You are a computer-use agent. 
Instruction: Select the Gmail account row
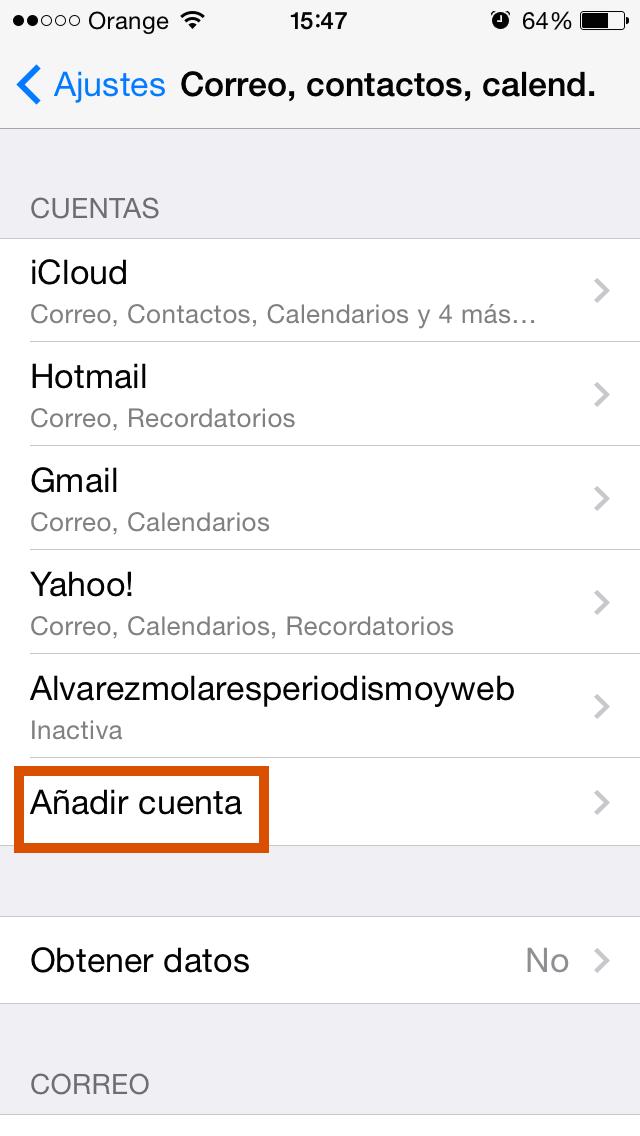coord(320,498)
